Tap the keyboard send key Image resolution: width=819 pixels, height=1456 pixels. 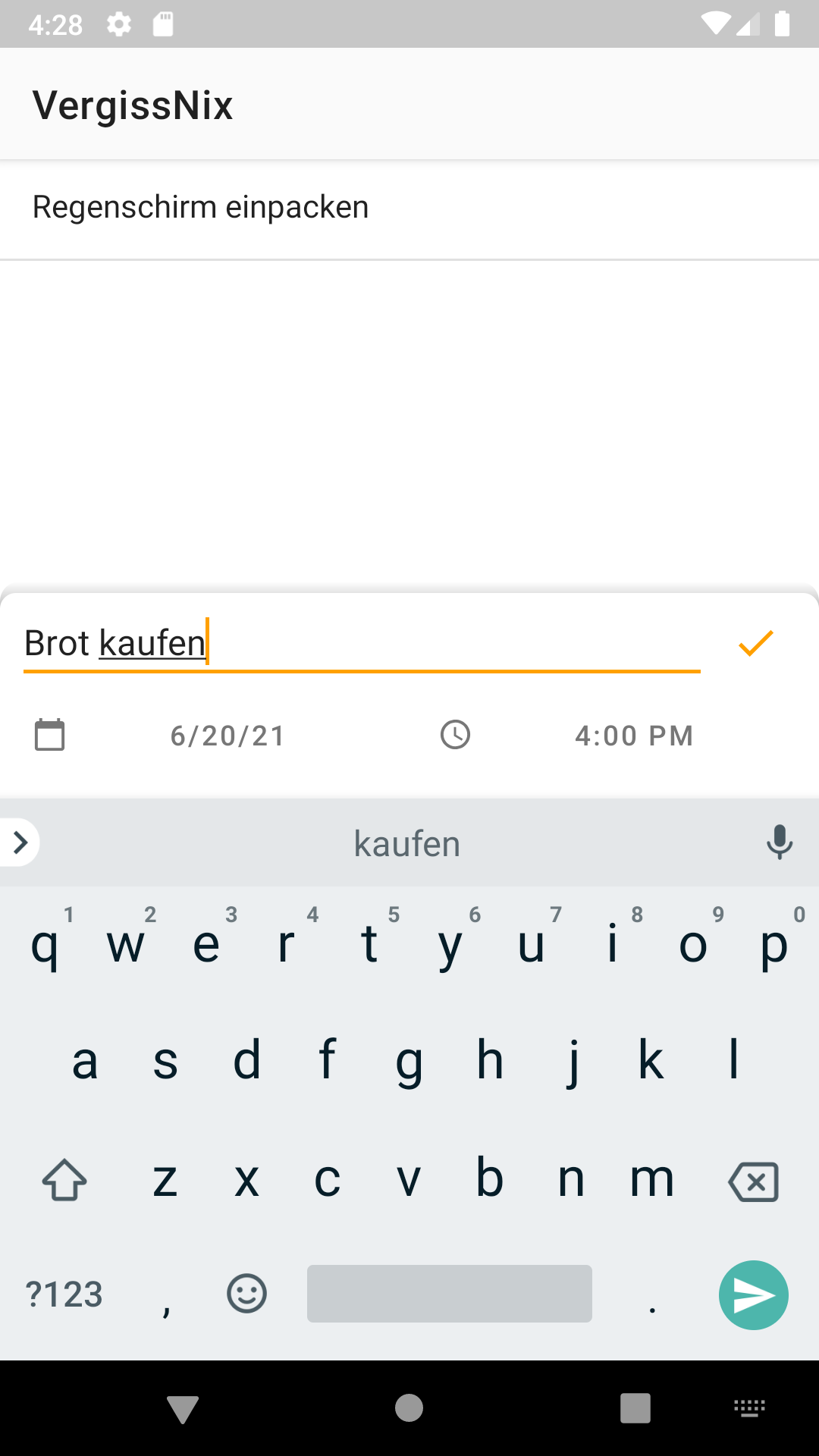point(753,1294)
